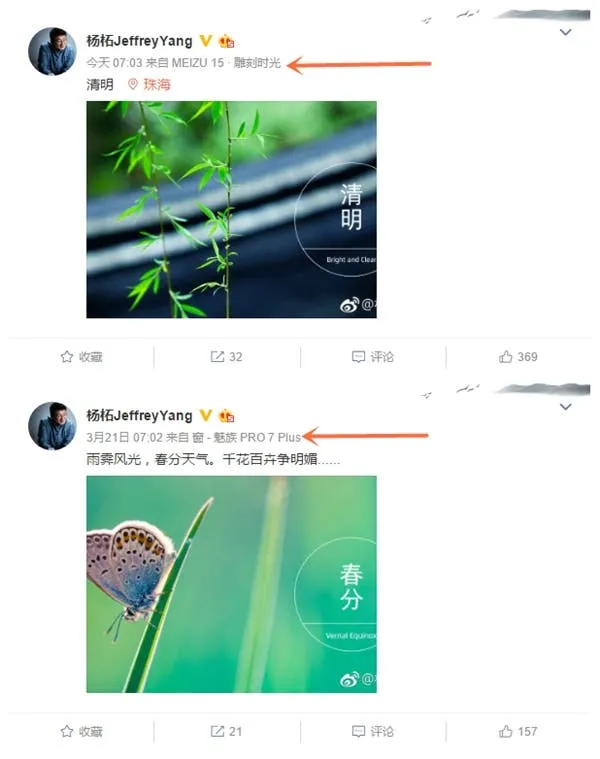Screen dimensions: 600x759
Task: Repost the 清明 post with 32 reposts
Action: coord(227,357)
